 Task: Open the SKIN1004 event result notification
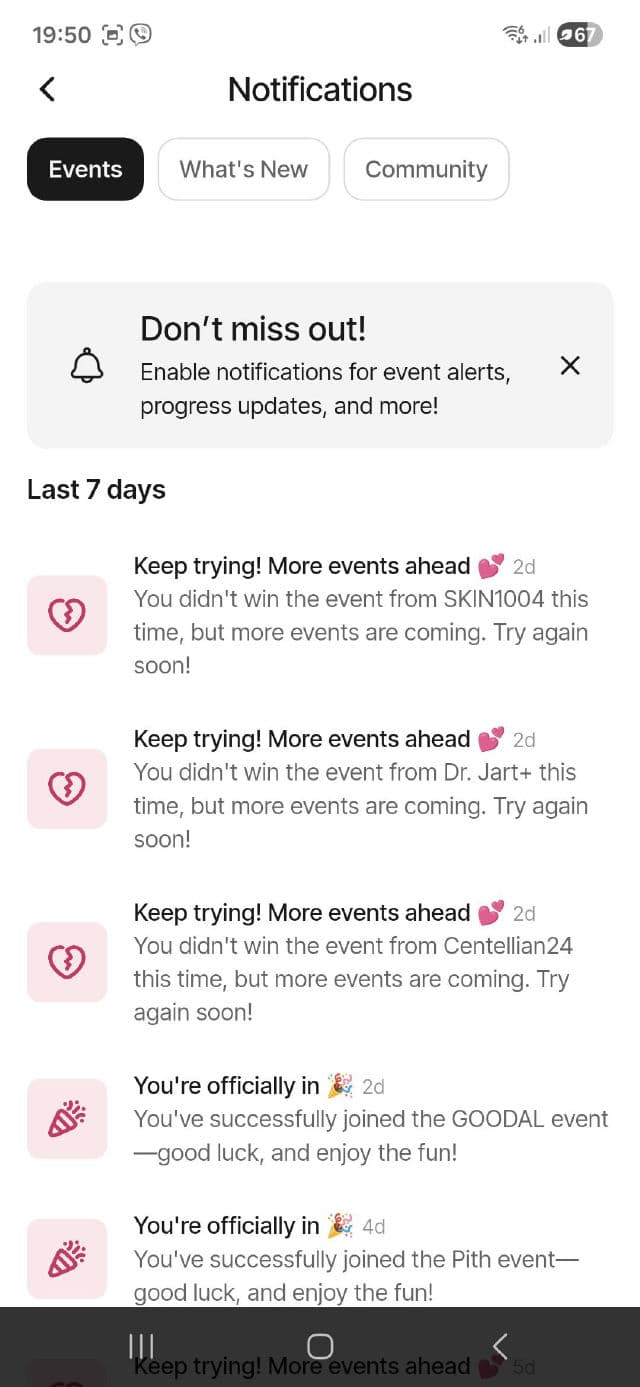tap(360, 615)
